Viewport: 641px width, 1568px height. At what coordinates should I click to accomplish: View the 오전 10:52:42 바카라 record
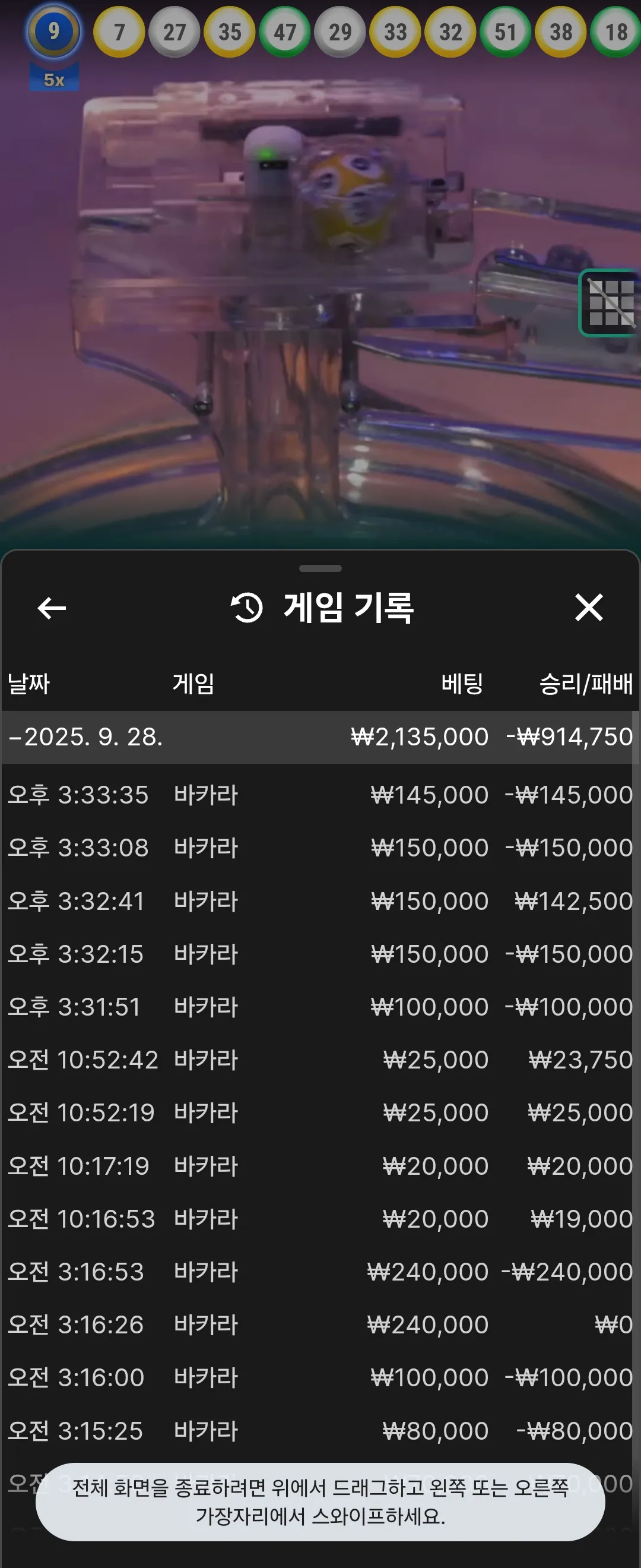[320, 1060]
